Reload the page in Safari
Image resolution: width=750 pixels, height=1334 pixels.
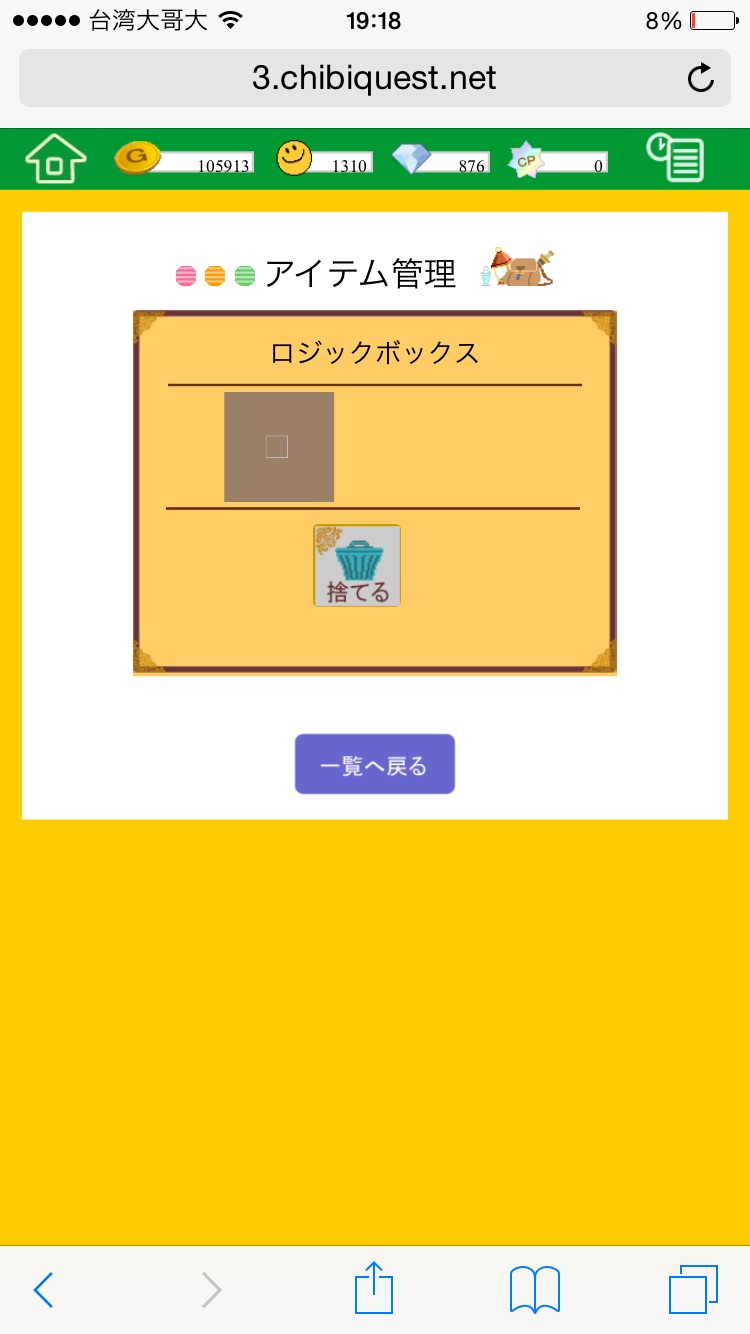click(x=701, y=78)
